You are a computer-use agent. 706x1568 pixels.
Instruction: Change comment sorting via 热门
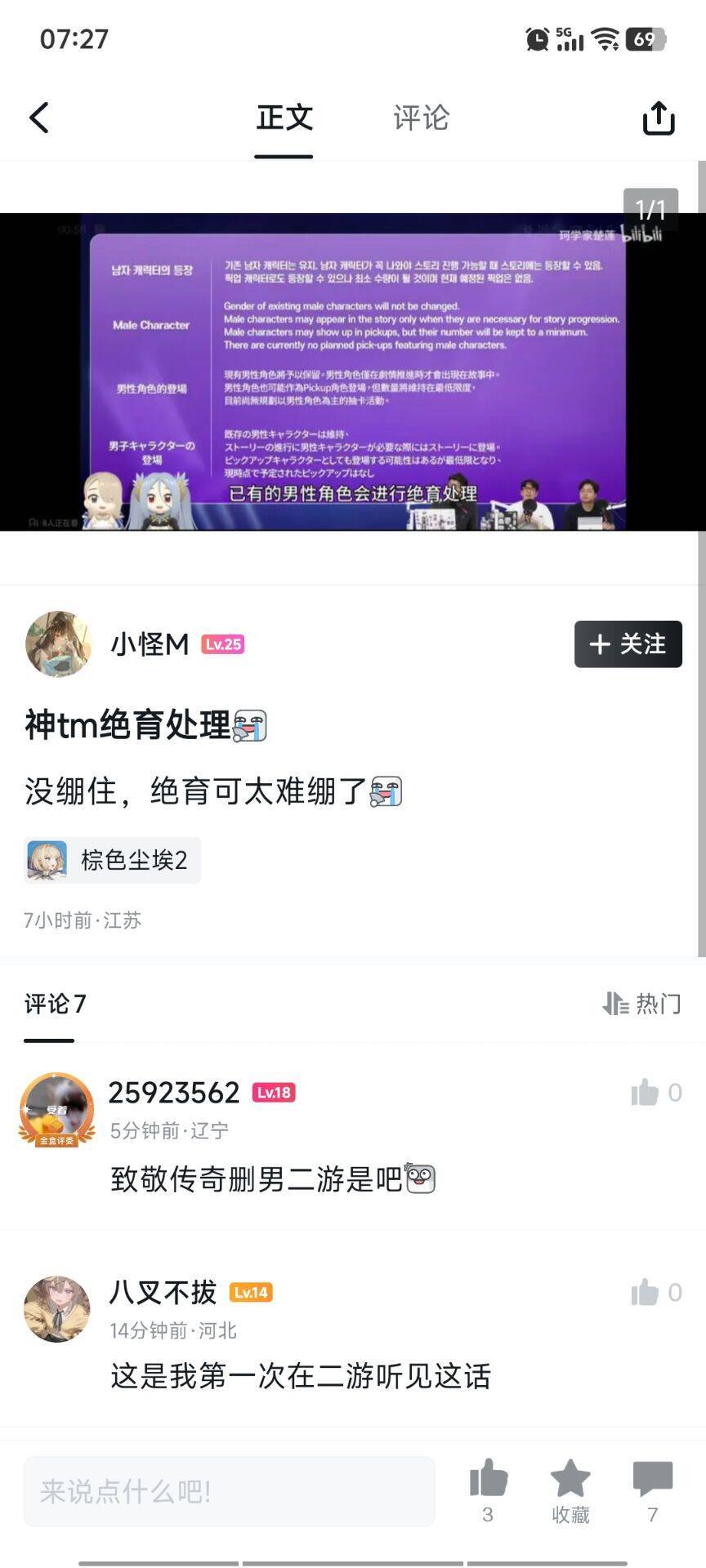[641, 1003]
